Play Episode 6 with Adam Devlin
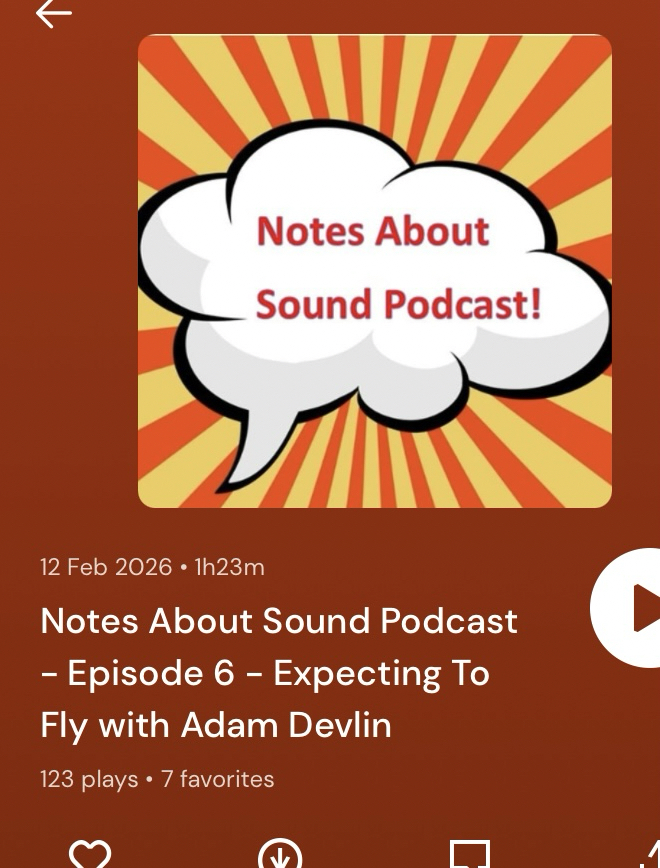660x868 pixels. click(x=632, y=607)
